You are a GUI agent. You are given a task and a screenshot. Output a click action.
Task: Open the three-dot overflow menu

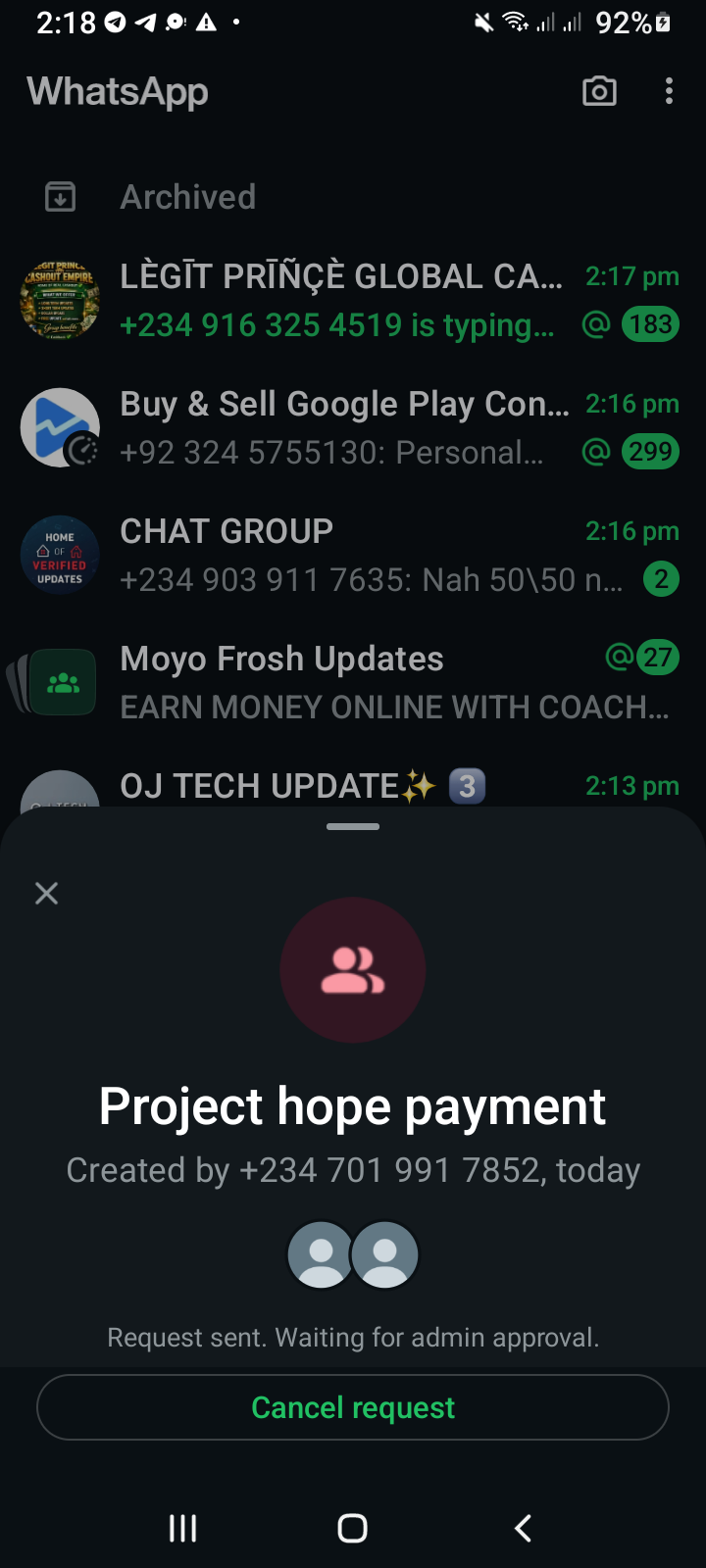tap(669, 91)
